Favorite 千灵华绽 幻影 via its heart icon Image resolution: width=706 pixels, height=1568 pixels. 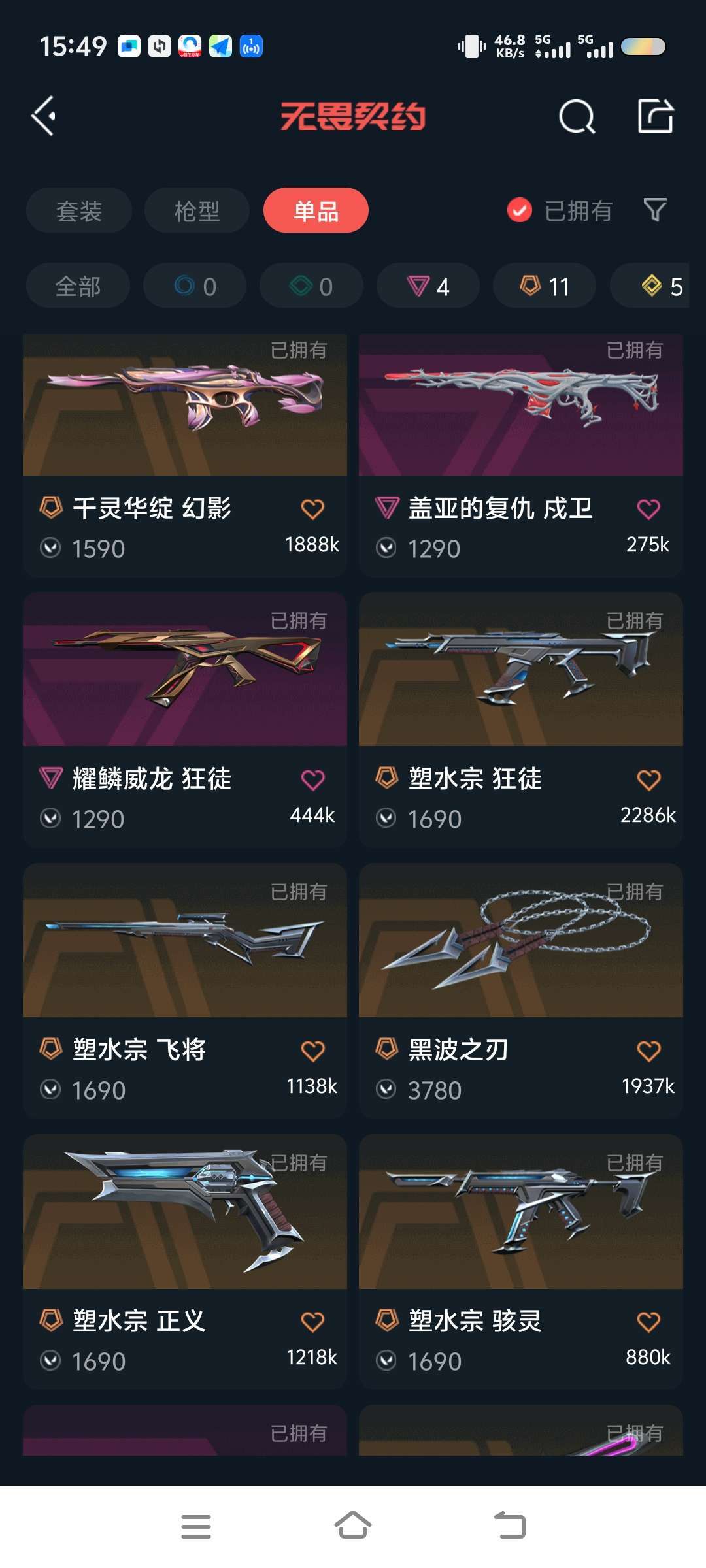[x=312, y=508]
